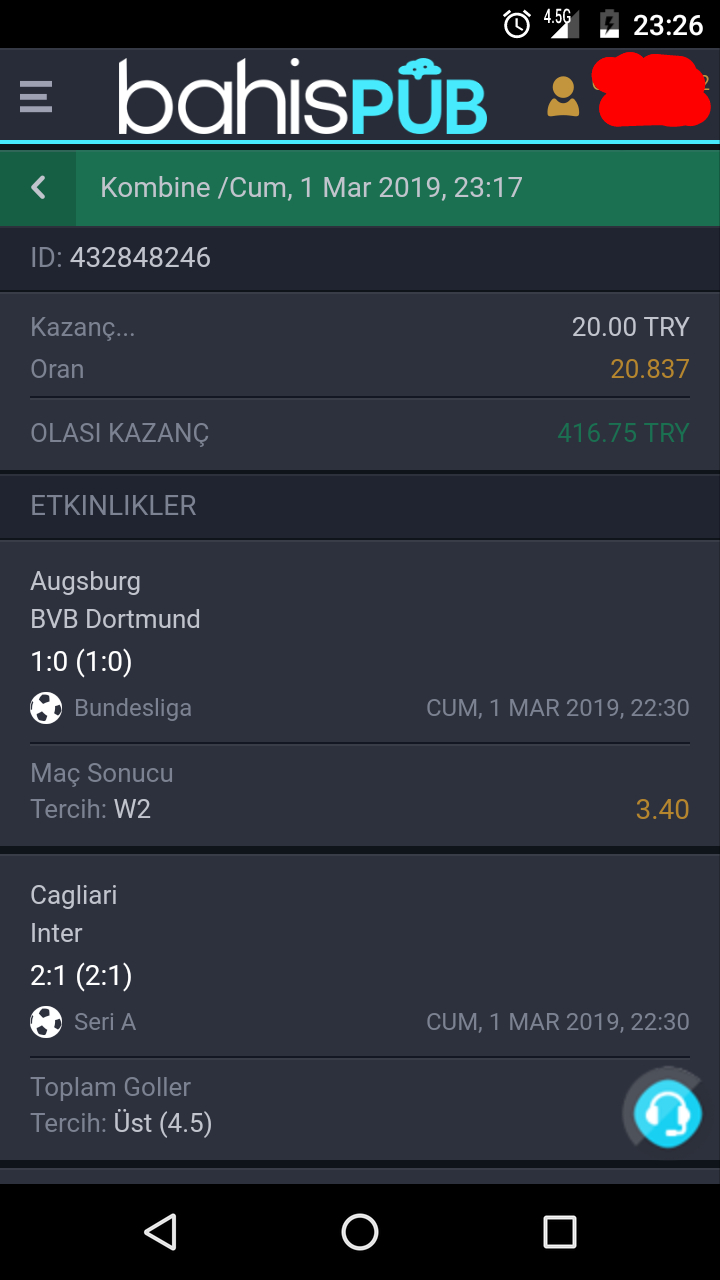Go back from the Kombine bet details
Image resolution: width=720 pixels, height=1280 pixels.
[x=38, y=187]
